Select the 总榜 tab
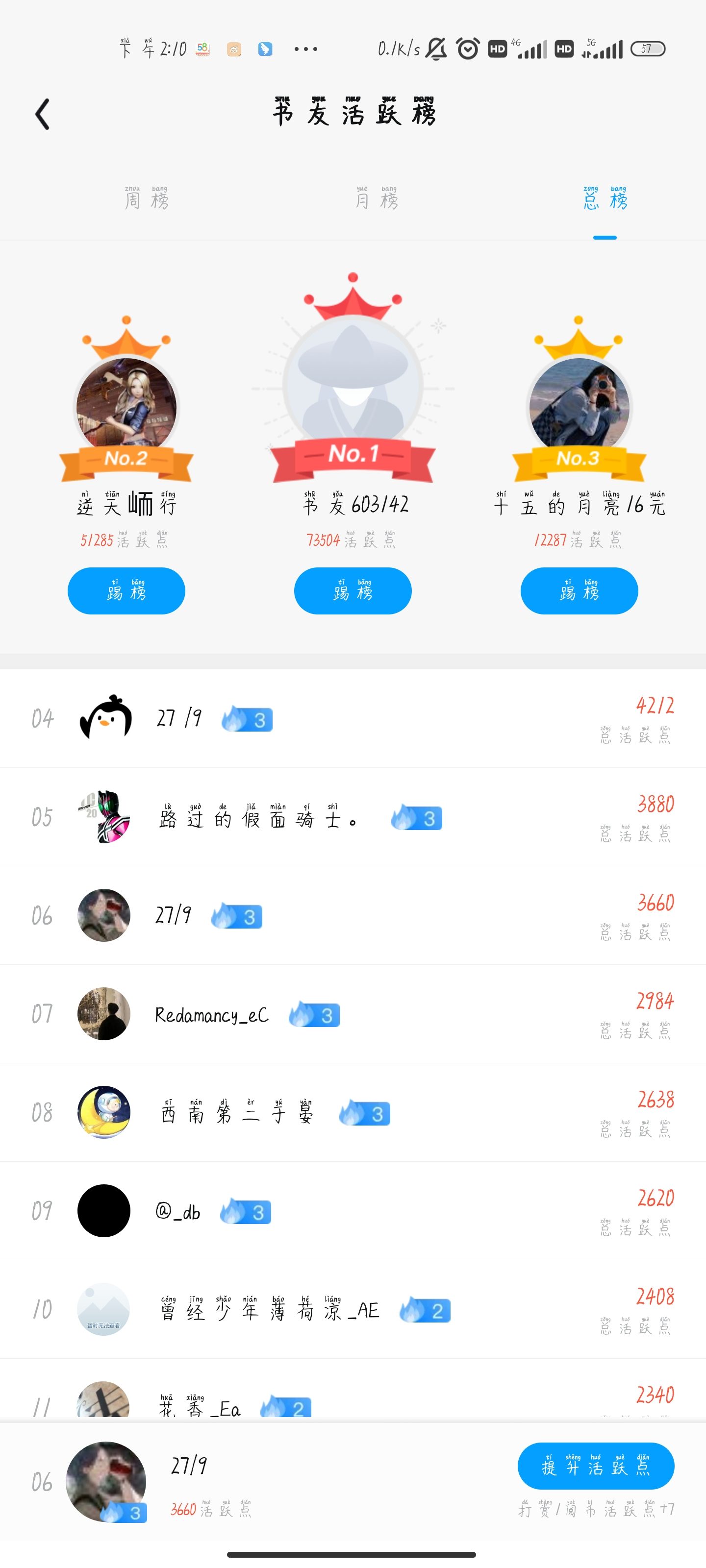This screenshot has height=1568, width=706. pos(605,199)
